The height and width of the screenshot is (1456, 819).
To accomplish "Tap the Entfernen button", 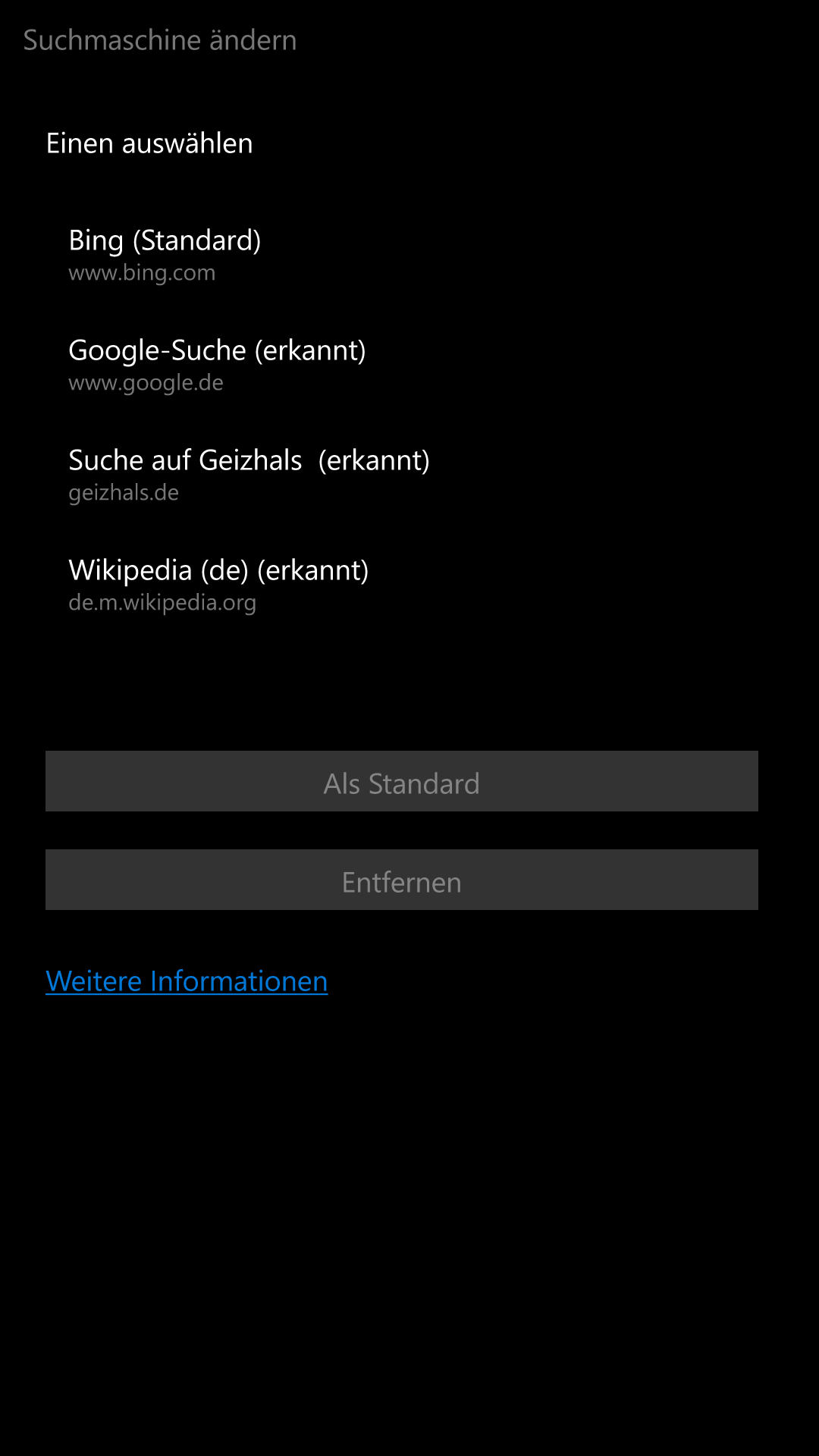I will pos(402,880).
